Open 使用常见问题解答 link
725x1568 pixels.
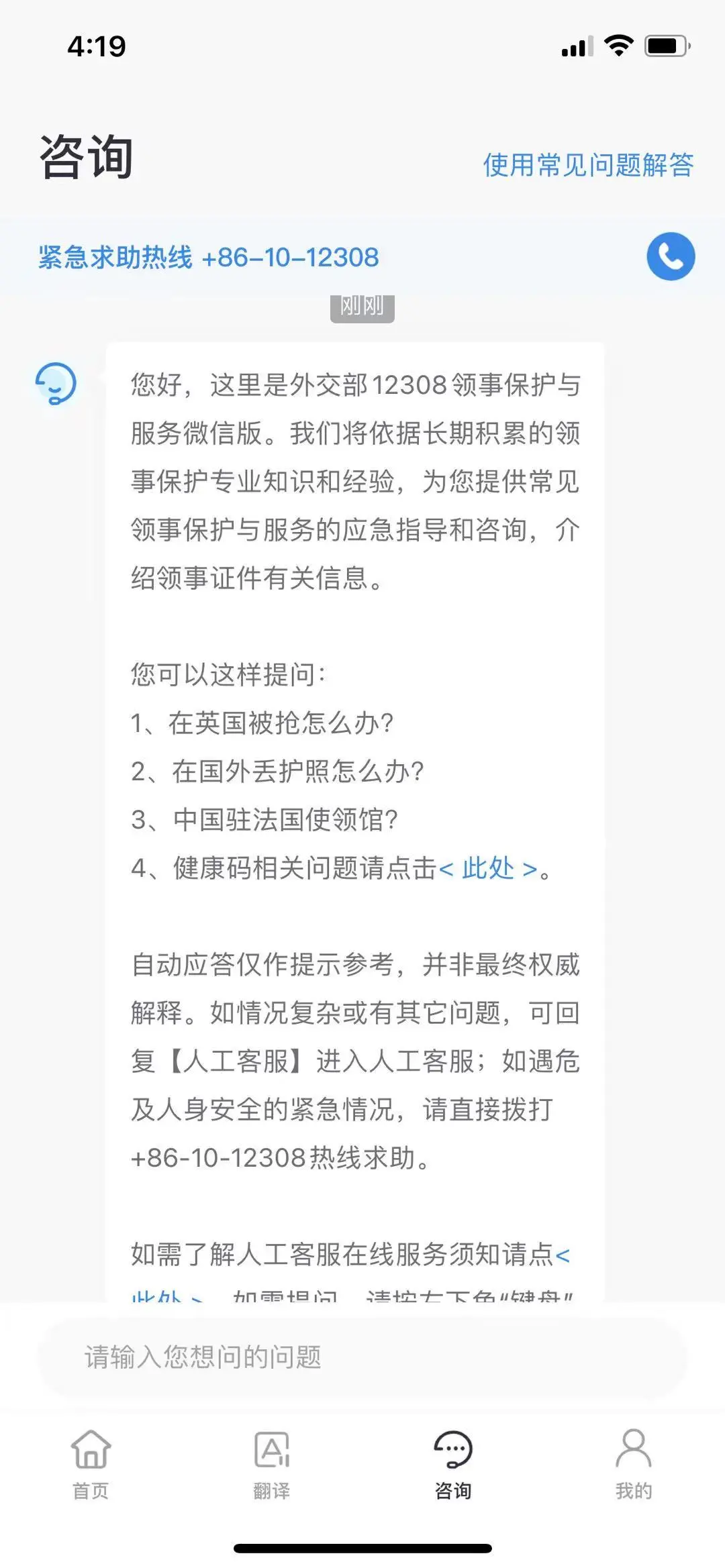[588, 164]
